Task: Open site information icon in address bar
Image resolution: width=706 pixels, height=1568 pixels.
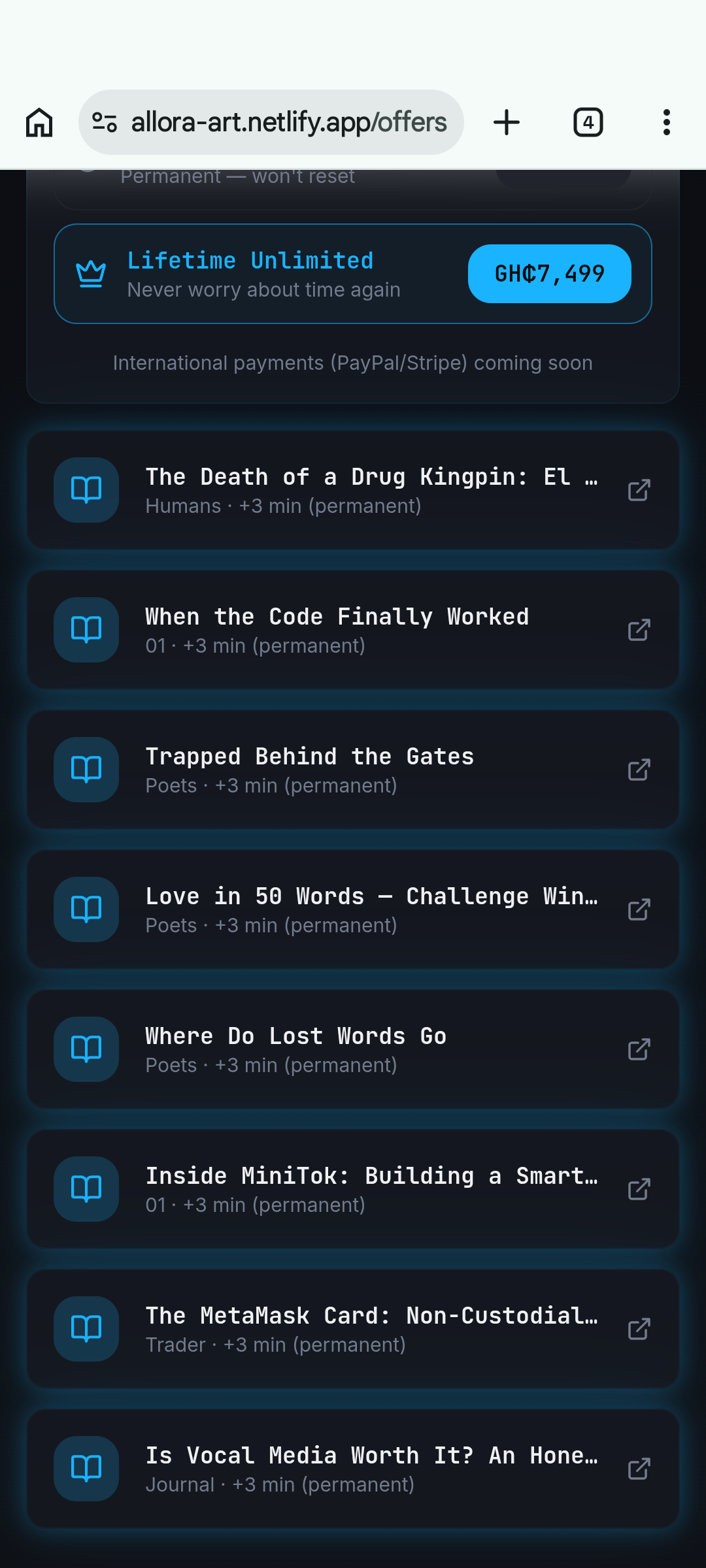Action: click(x=105, y=122)
